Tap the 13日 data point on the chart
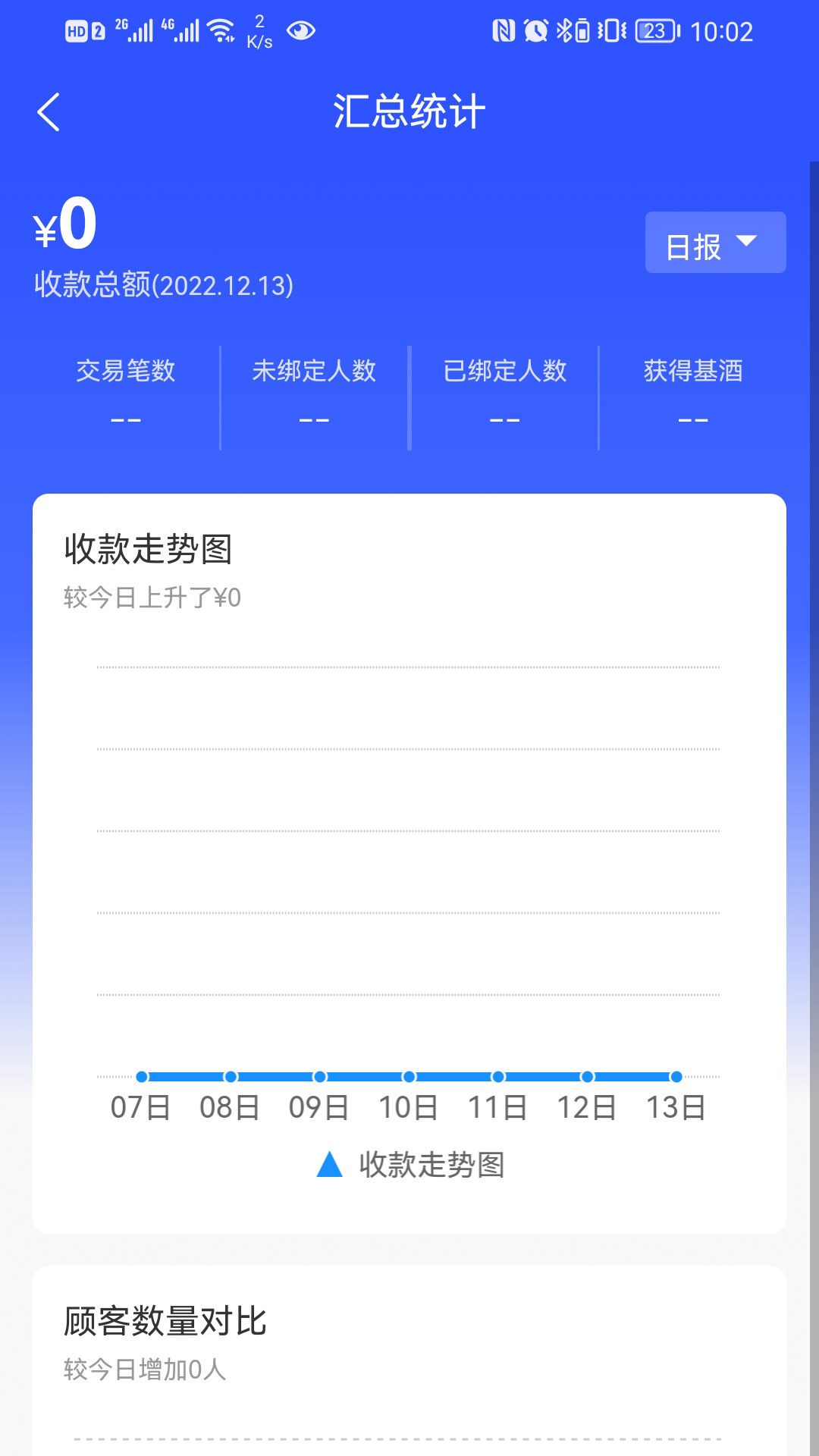This screenshot has width=819, height=1456. click(676, 1077)
